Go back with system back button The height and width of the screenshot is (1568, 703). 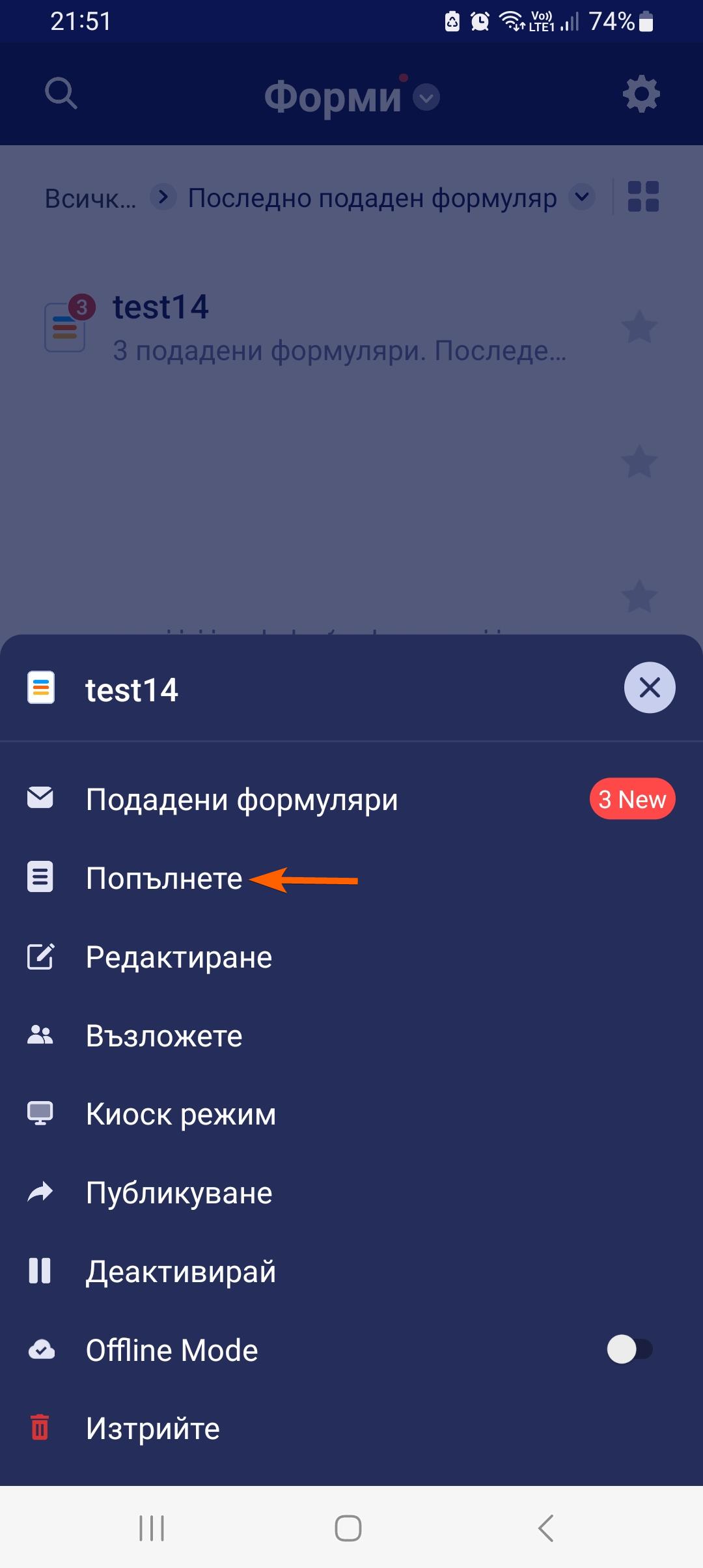[545, 1528]
